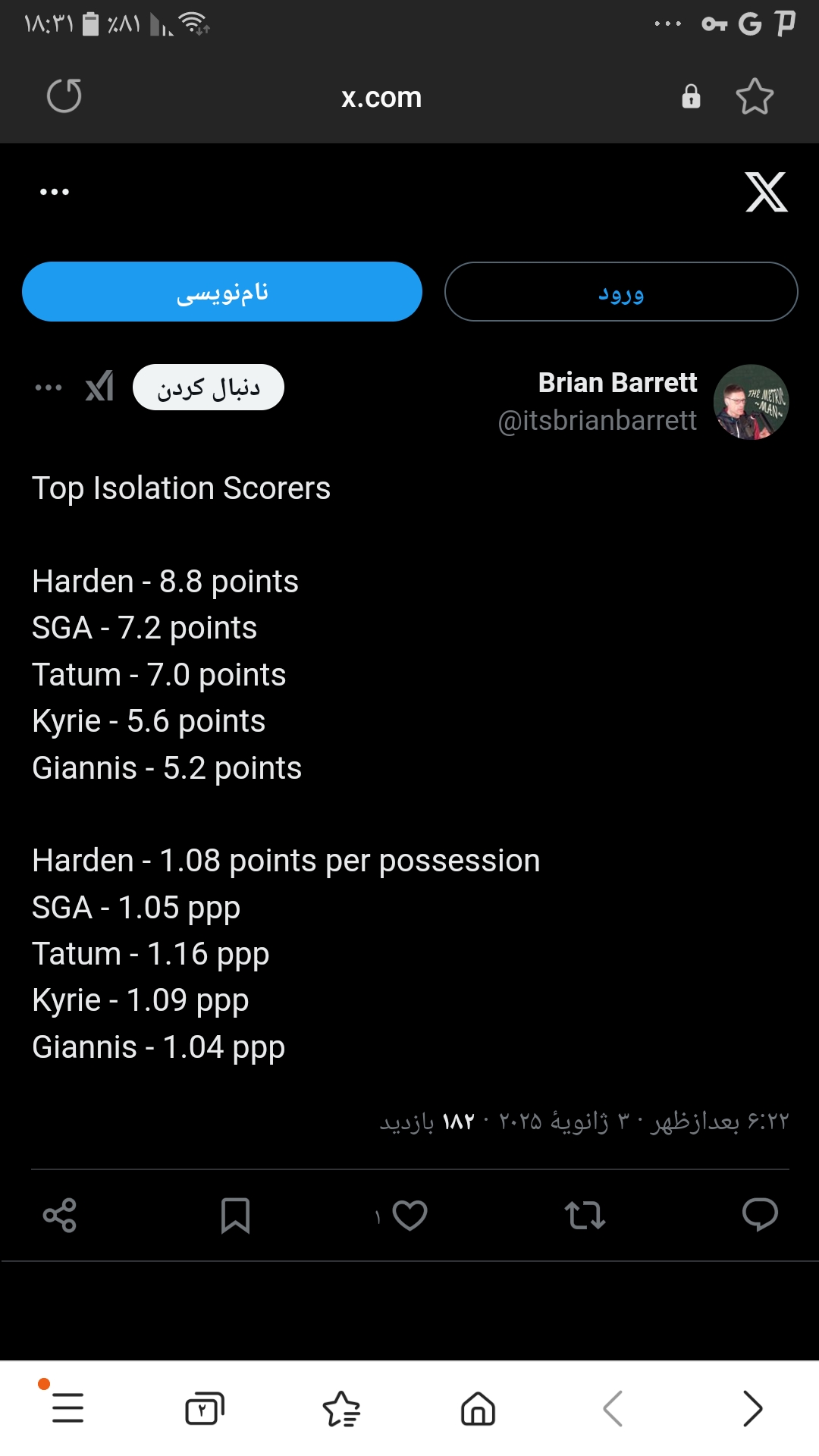Open the browser tabs switcher
819x1456 pixels.
(205, 1409)
